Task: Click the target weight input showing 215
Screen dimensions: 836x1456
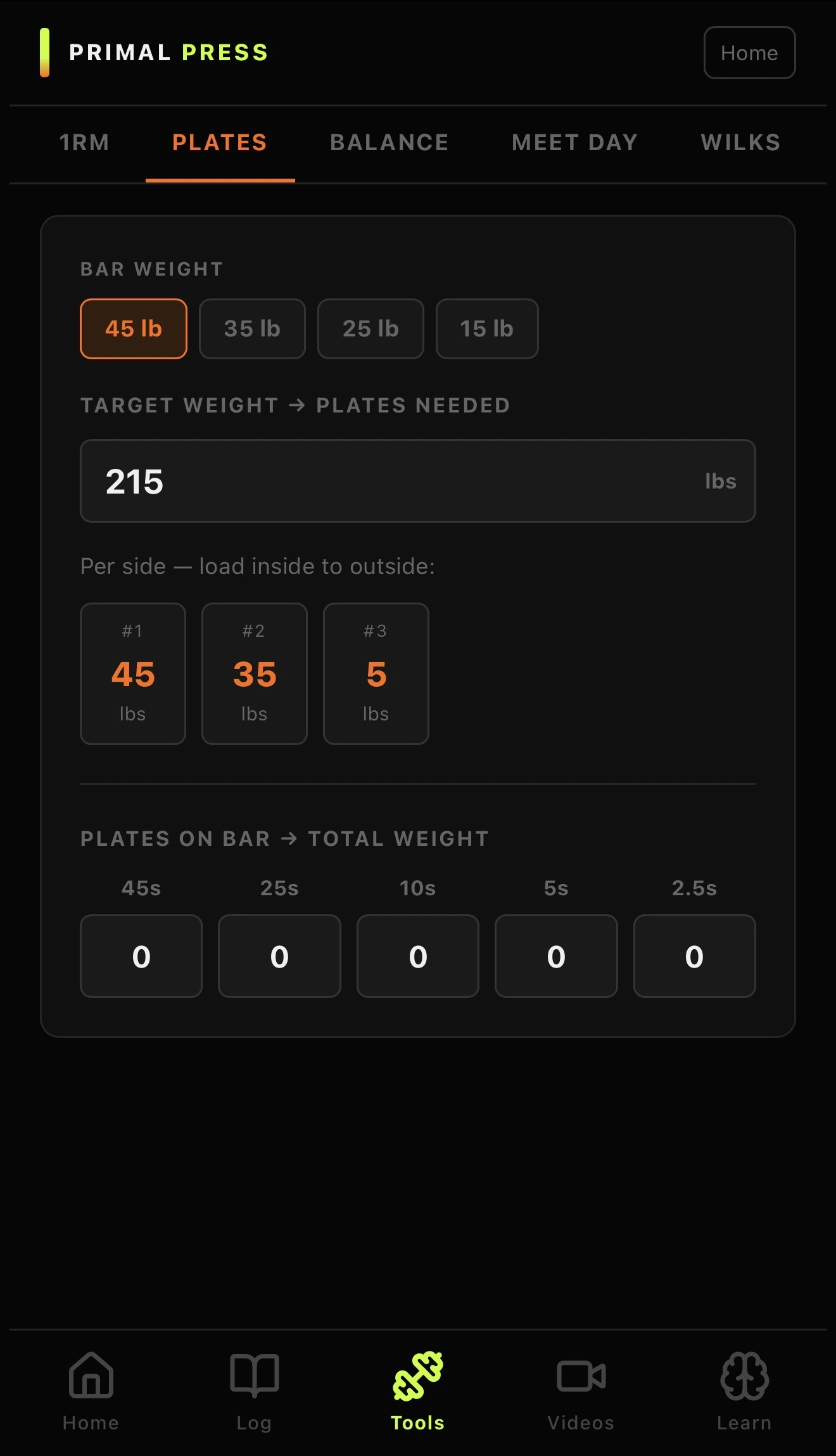Action: coord(417,481)
